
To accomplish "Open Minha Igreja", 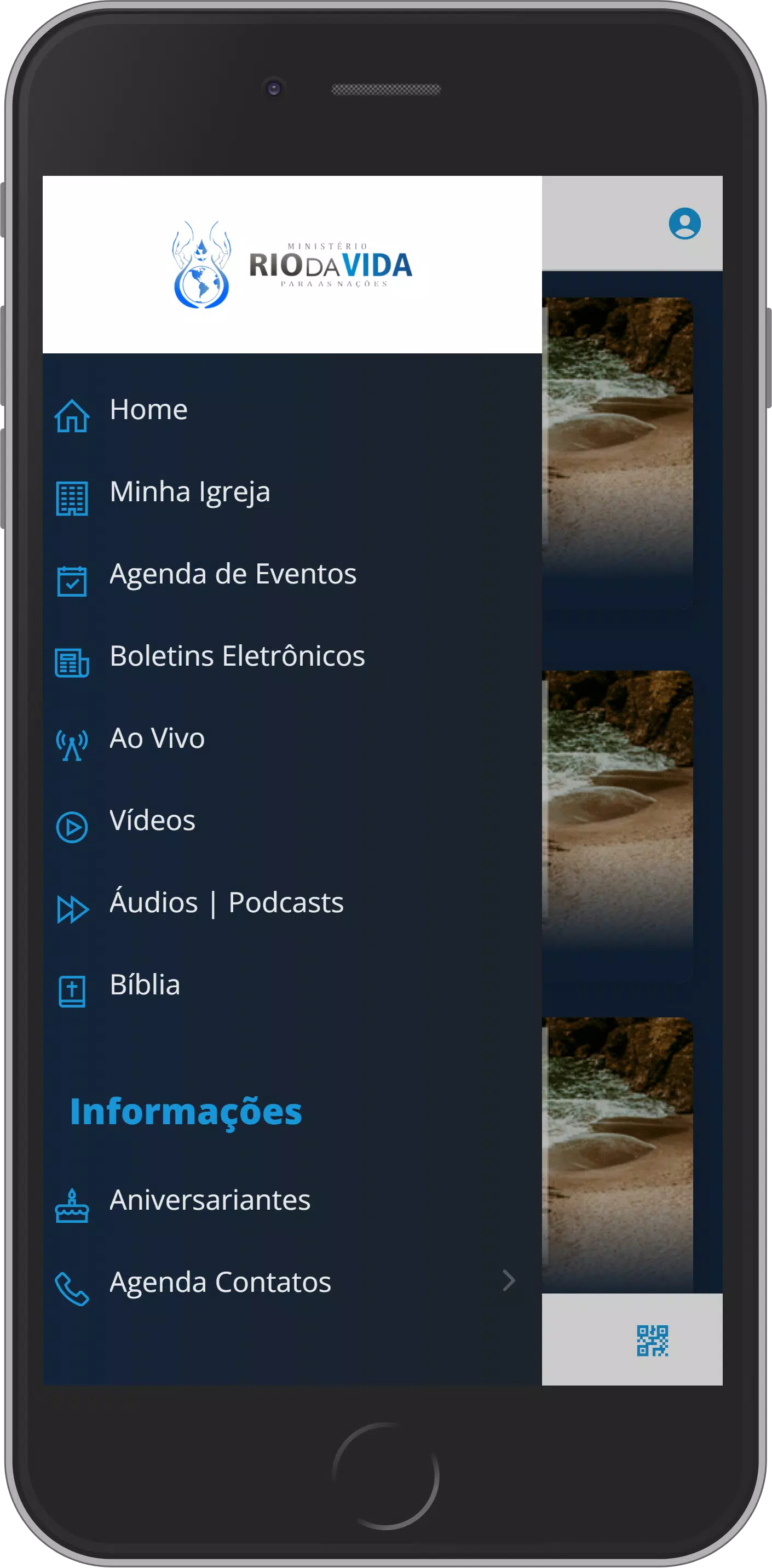I will (x=189, y=493).
